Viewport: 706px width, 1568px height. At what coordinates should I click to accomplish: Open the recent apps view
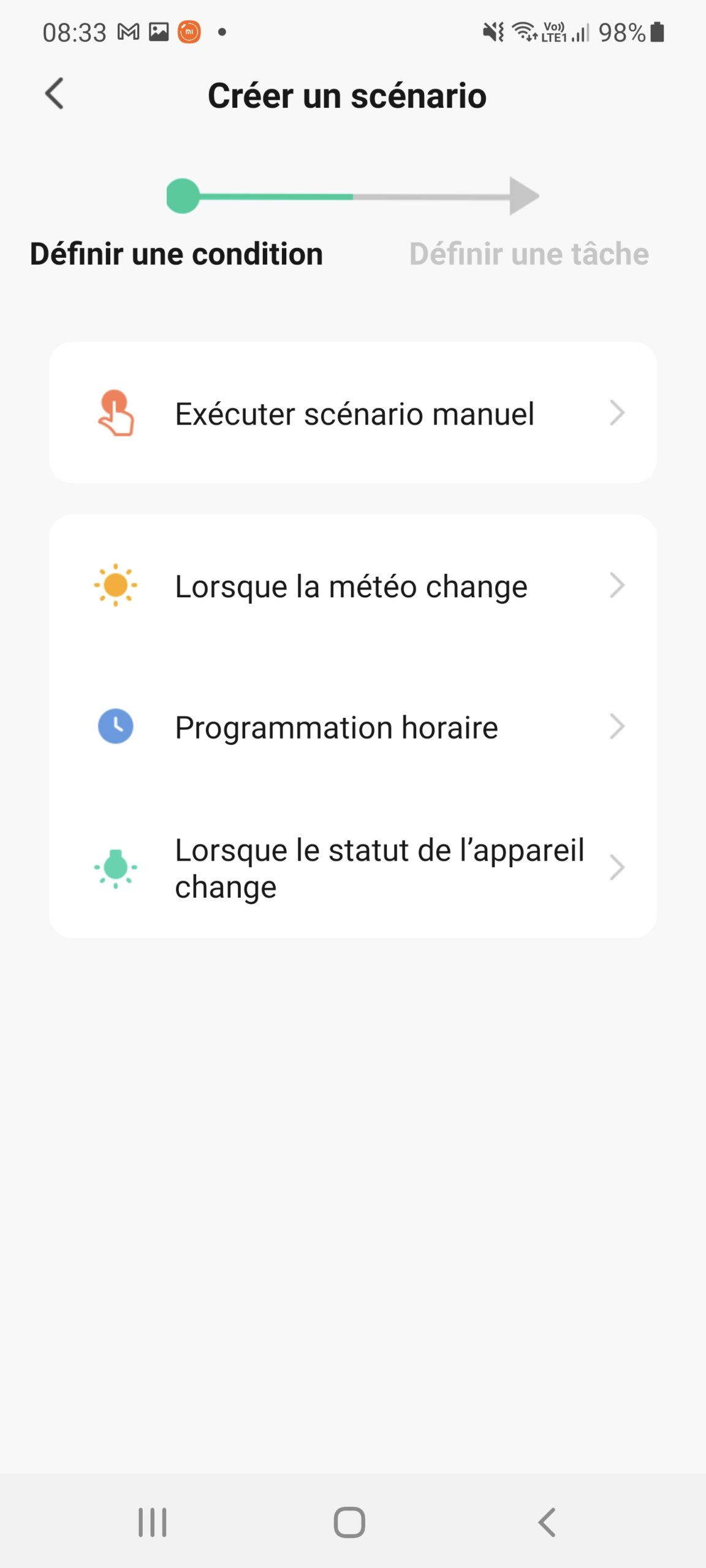153,1522
